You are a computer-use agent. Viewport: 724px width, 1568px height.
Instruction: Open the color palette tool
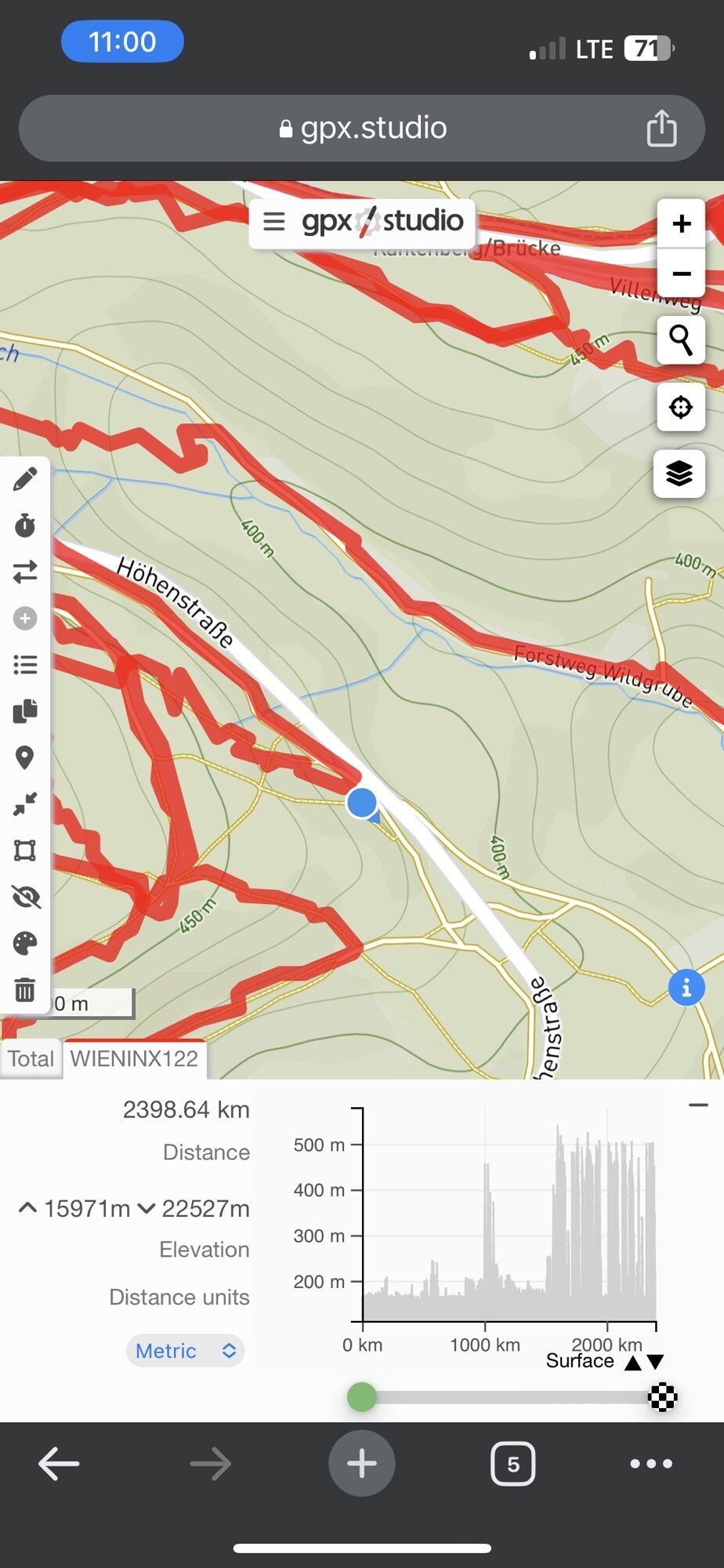coord(25,943)
